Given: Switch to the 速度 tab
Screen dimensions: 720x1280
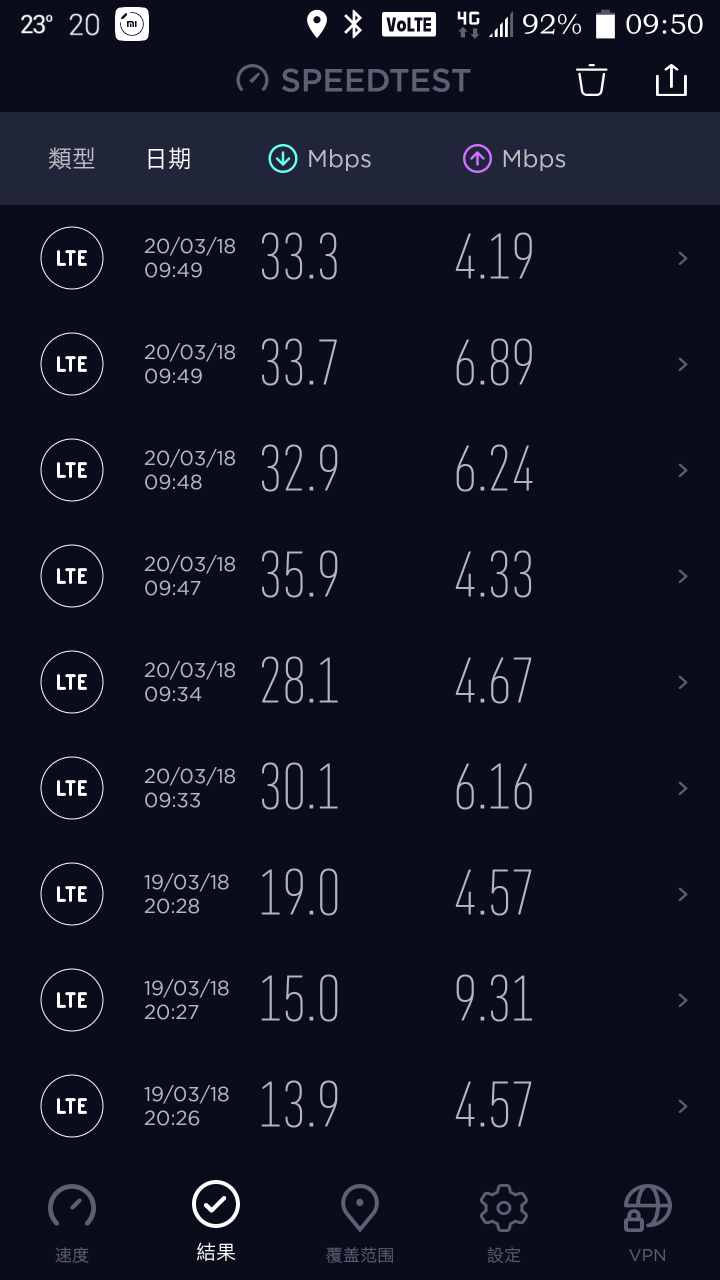Looking at the screenshot, I should (x=72, y=1222).
